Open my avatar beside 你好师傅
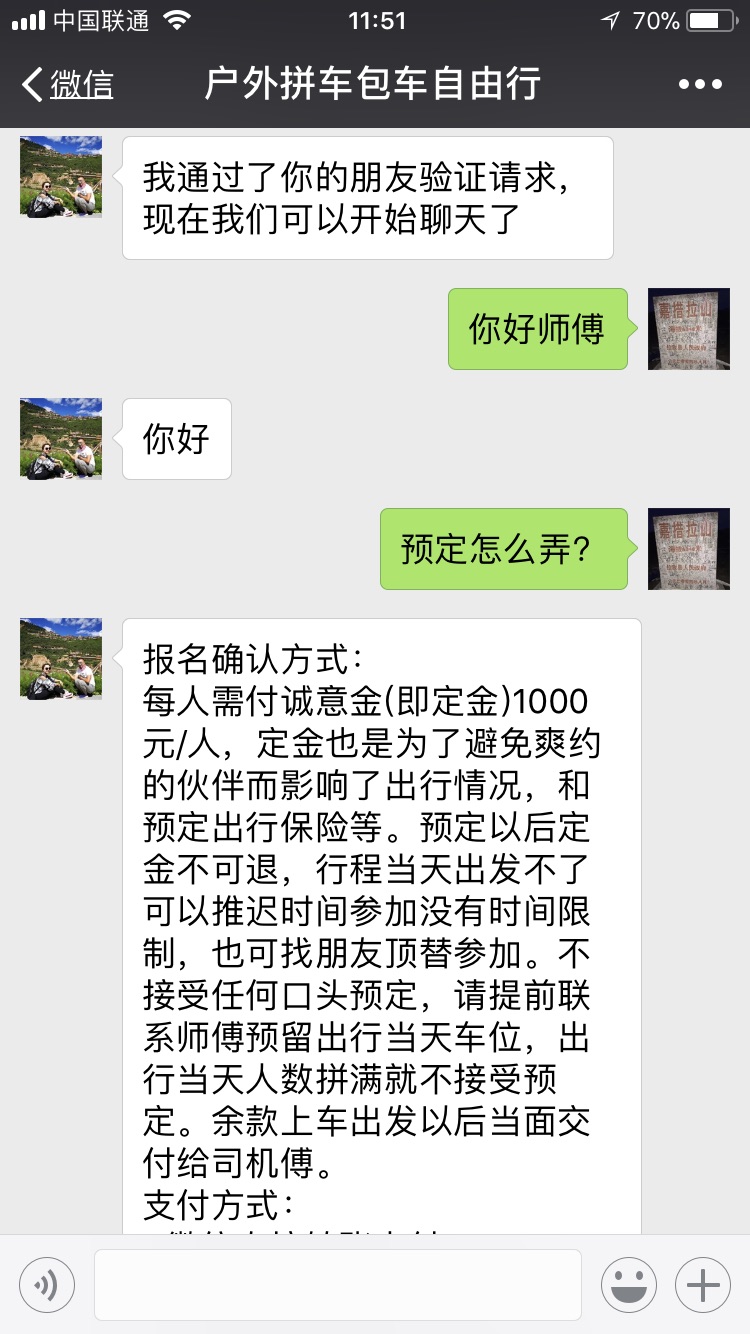Screen dimensions: 750x1334 click(x=689, y=329)
